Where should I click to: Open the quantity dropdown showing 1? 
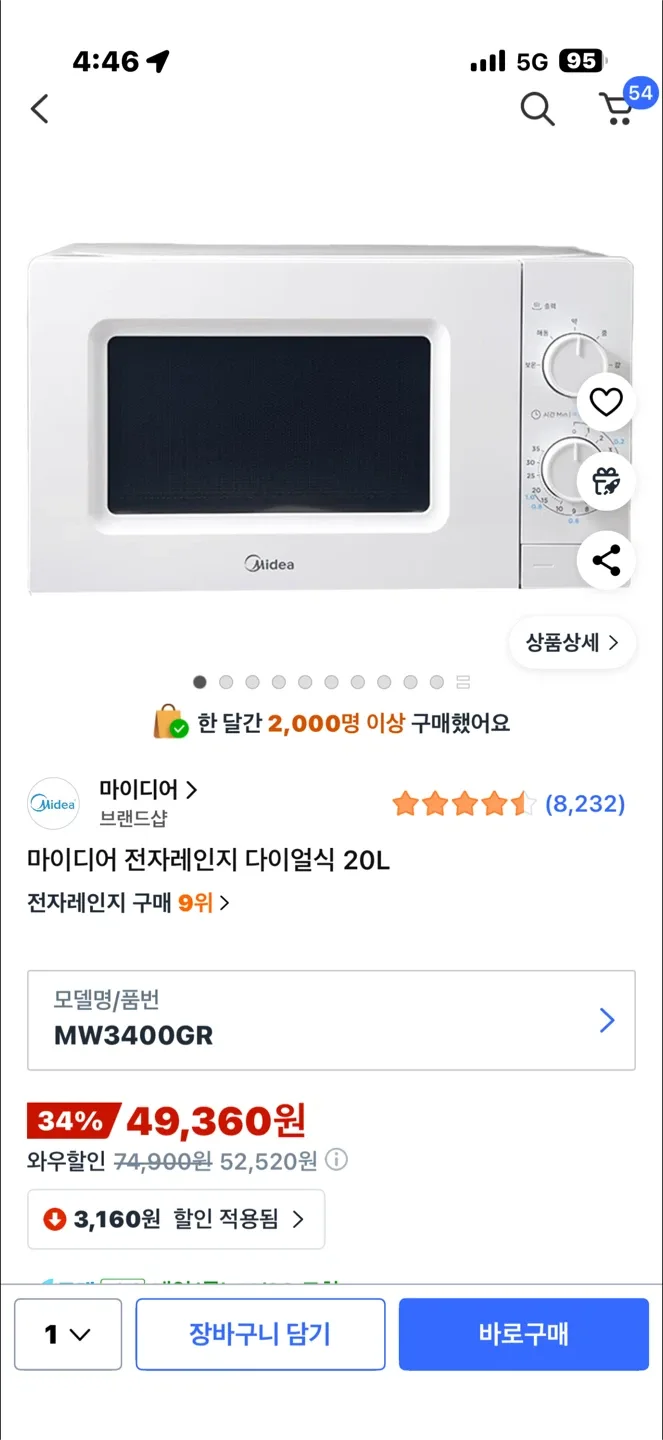tap(68, 1334)
